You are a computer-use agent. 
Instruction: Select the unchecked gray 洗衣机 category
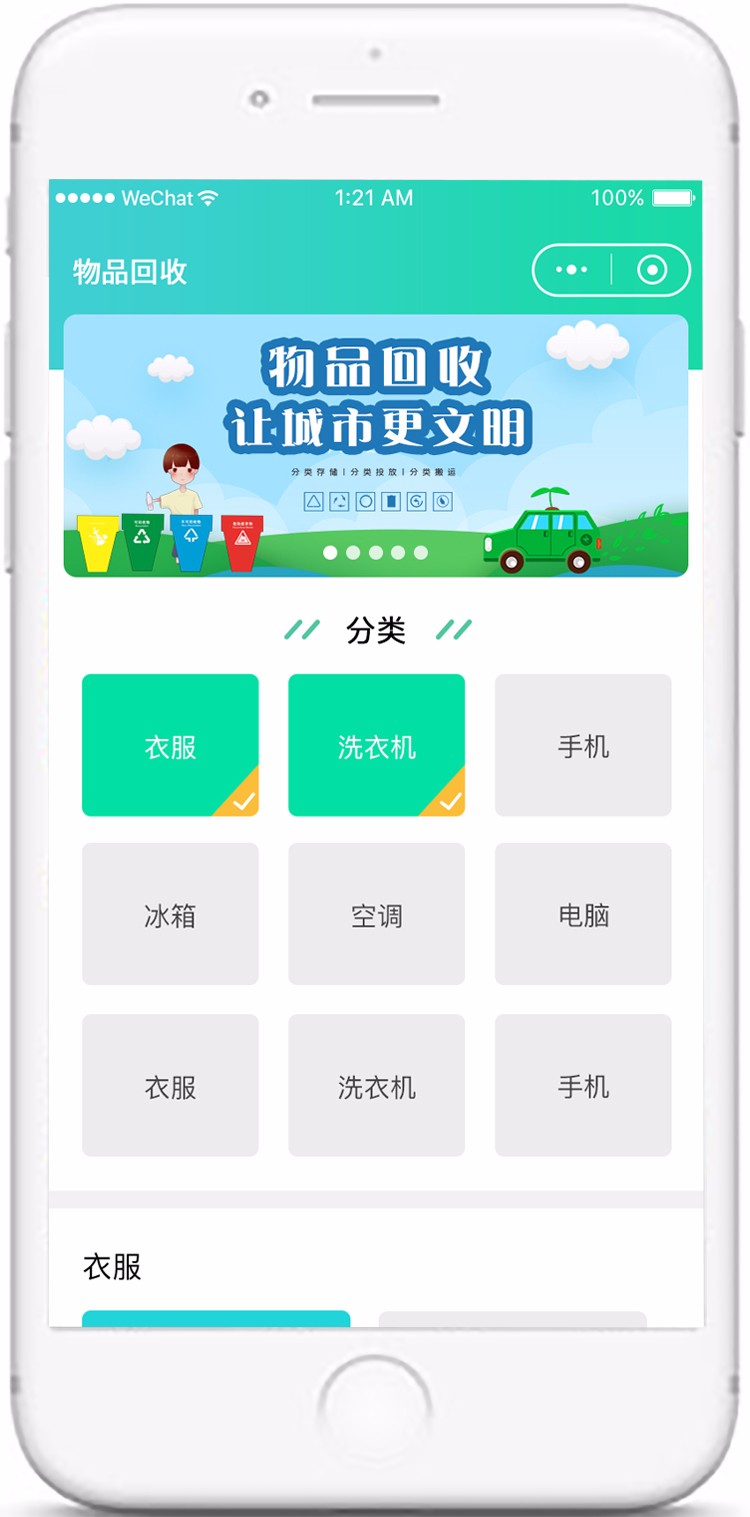(376, 1085)
